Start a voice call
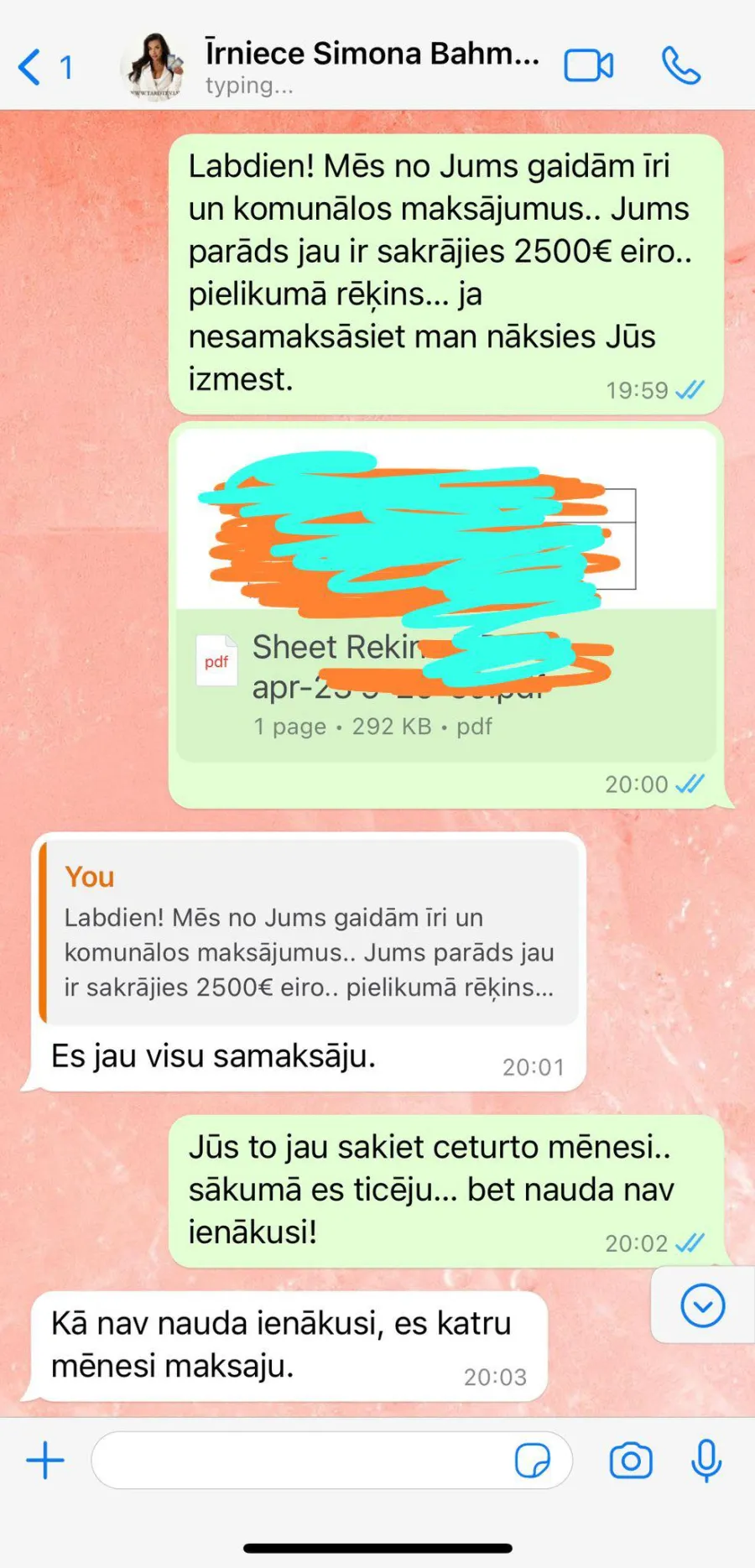The height and width of the screenshot is (1568, 755). (680, 65)
